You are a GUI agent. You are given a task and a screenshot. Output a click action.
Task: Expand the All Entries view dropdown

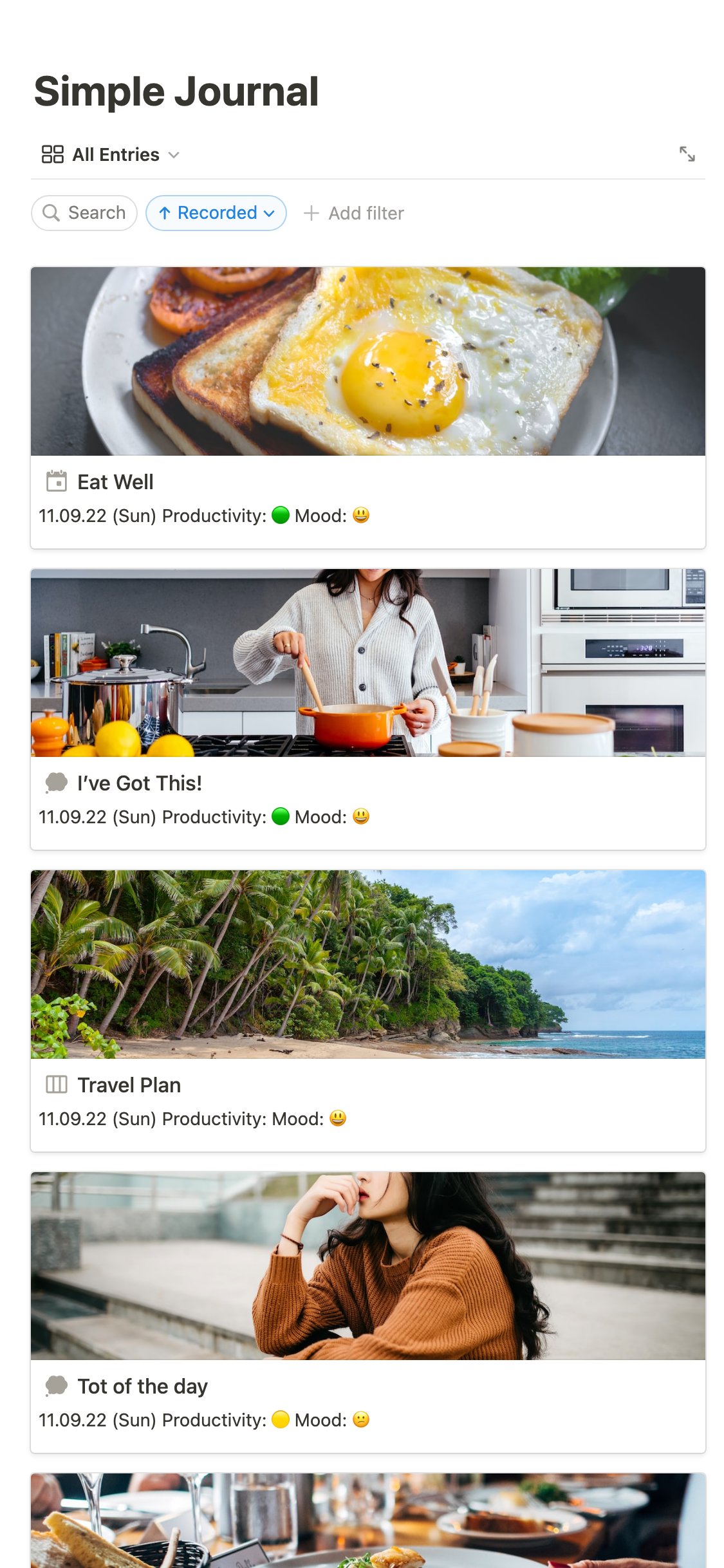(111, 154)
